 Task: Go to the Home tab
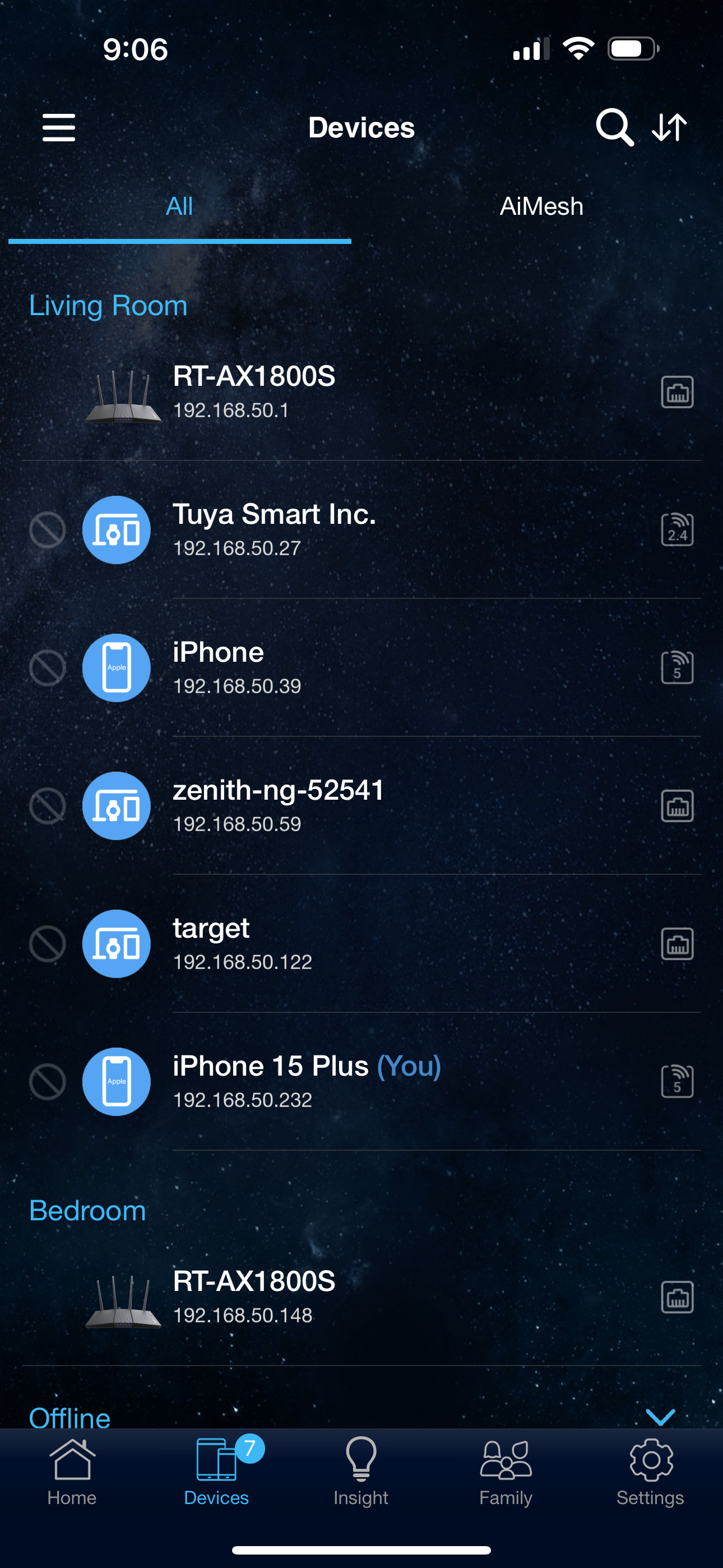pos(72,1471)
